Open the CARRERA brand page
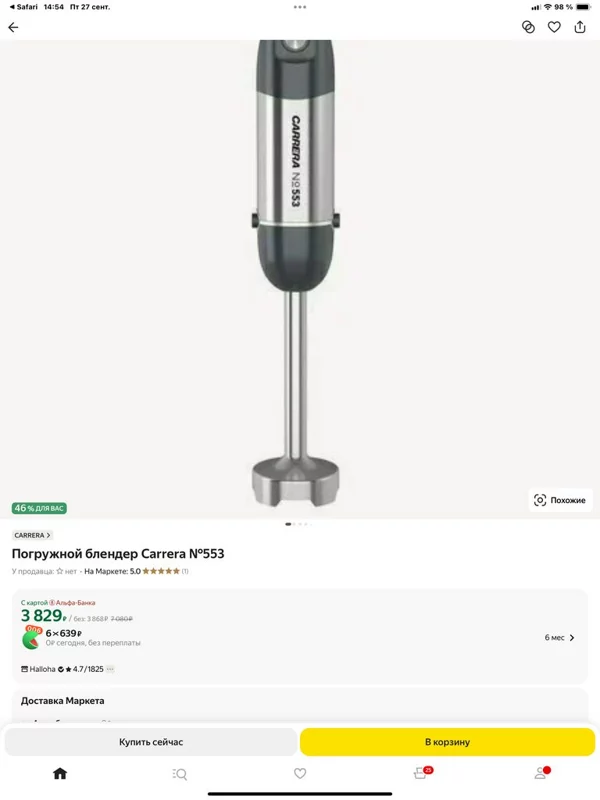 point(32,535)
